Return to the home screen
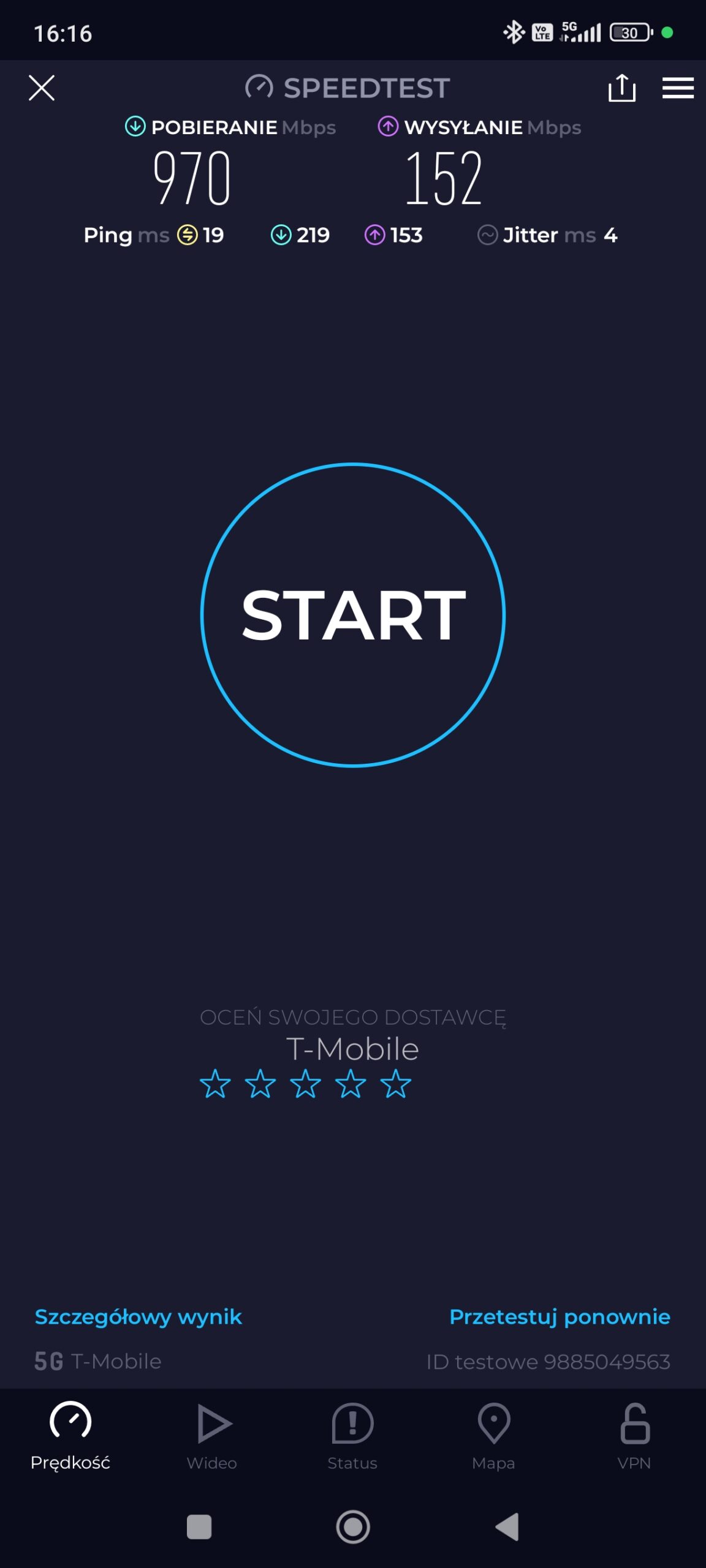The width and height of the screenshot is (706, 1568). [x=353, y=1526]
